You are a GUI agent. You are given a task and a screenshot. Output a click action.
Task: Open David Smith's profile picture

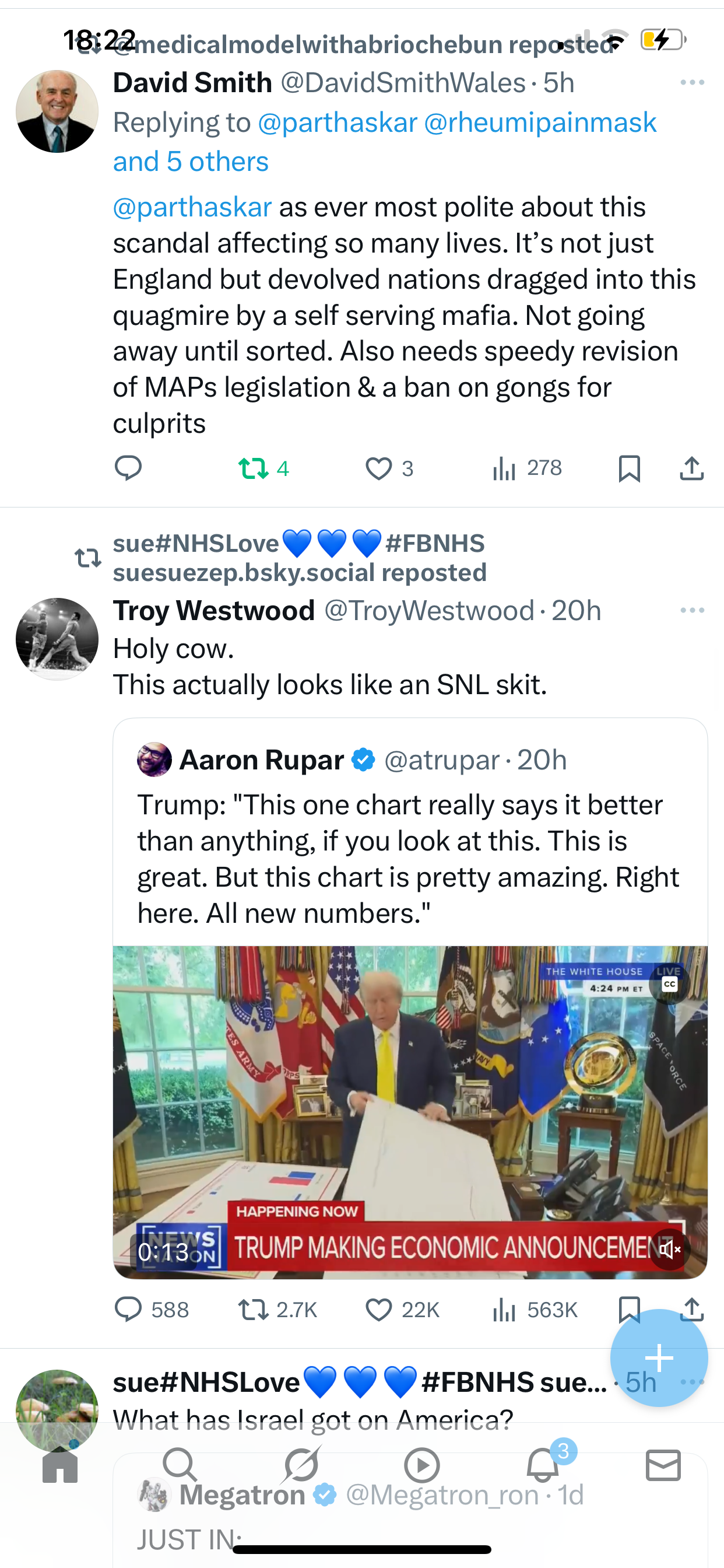point(57,111)
